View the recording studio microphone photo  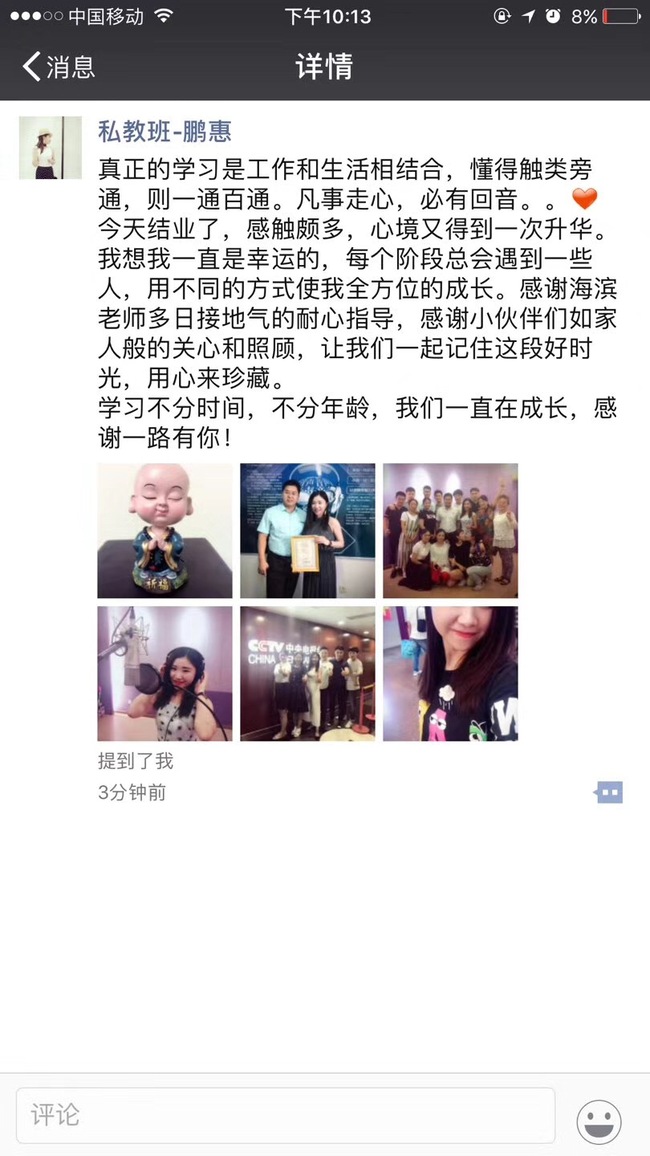(165, 673)
